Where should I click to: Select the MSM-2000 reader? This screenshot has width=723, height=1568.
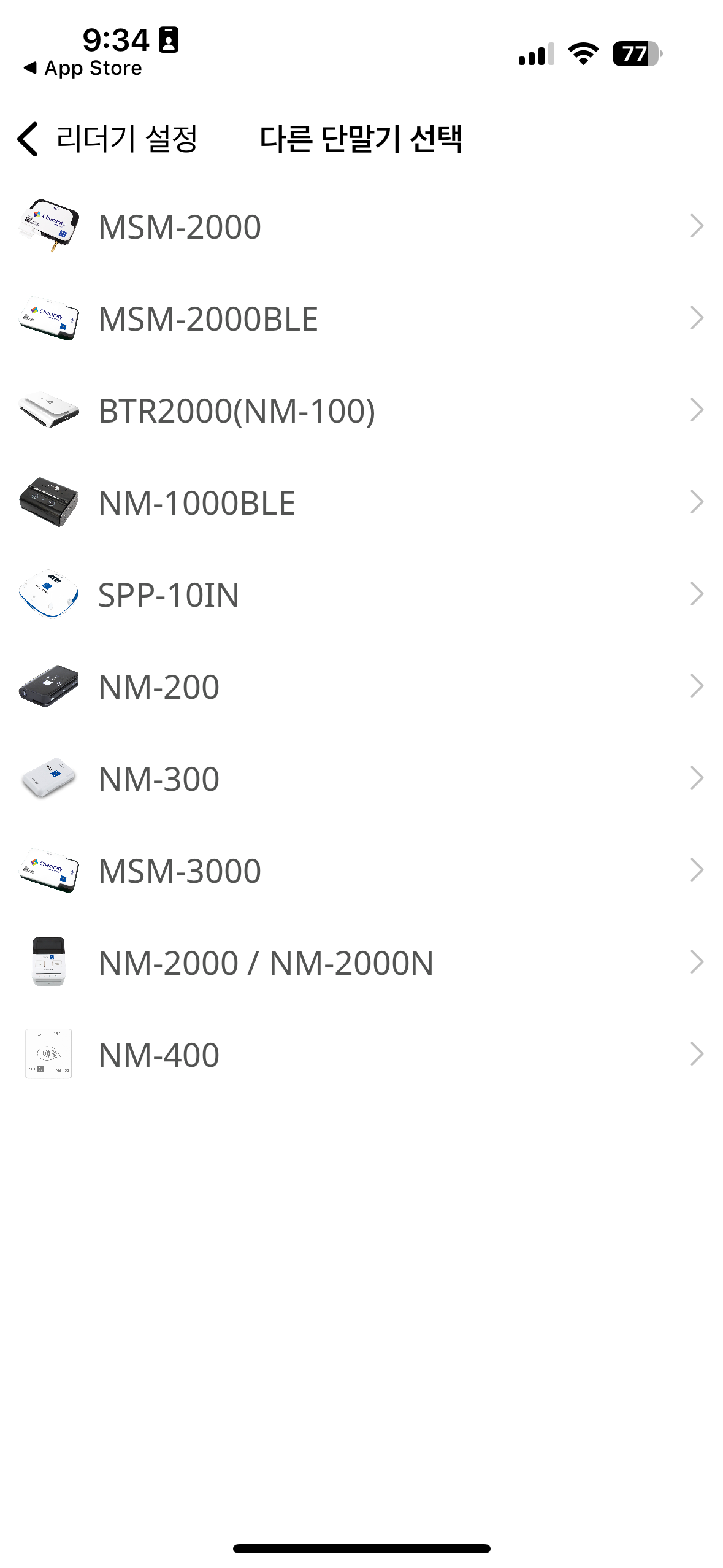[361, 226]
